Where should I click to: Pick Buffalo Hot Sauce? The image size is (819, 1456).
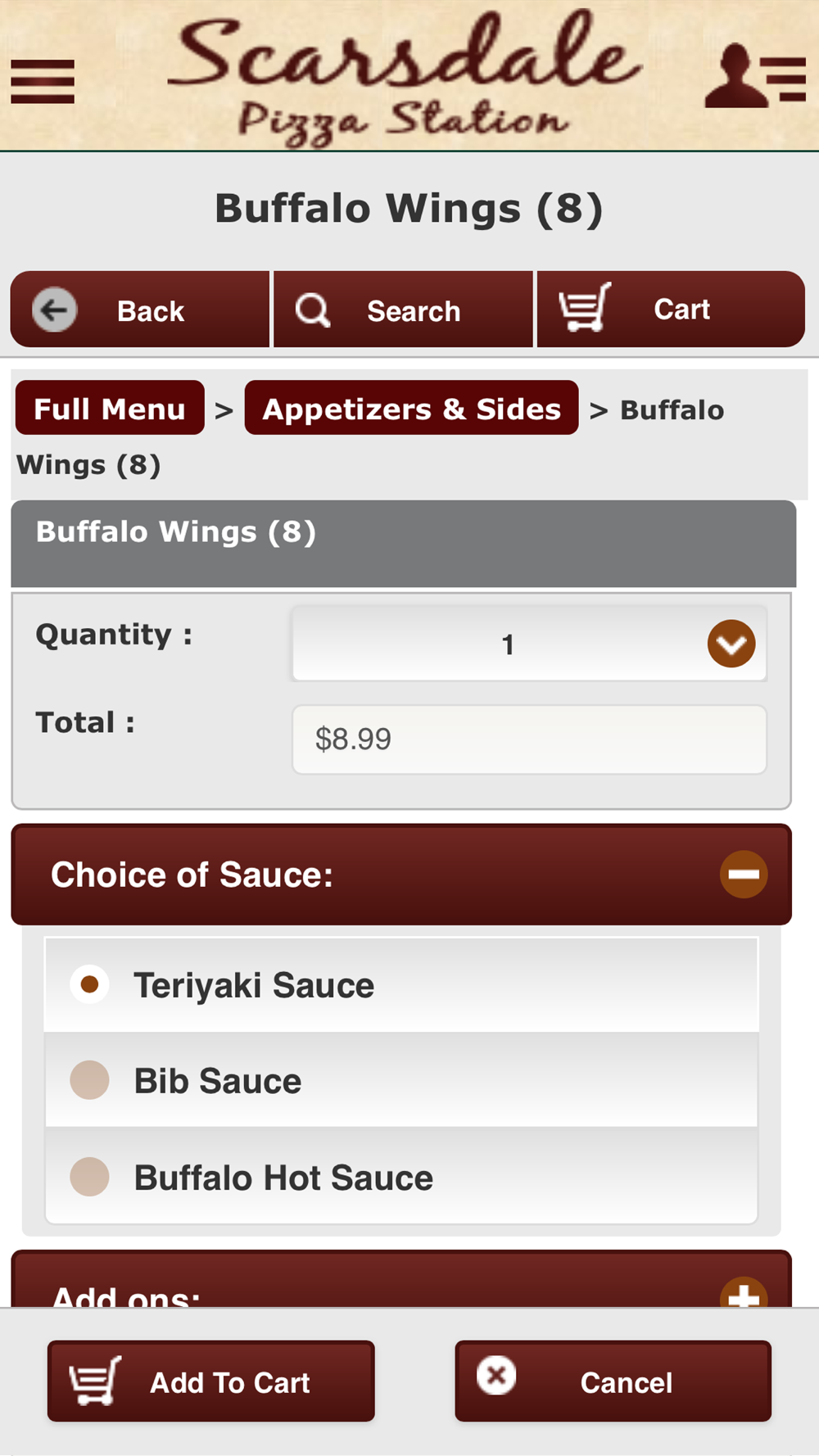90,1177
